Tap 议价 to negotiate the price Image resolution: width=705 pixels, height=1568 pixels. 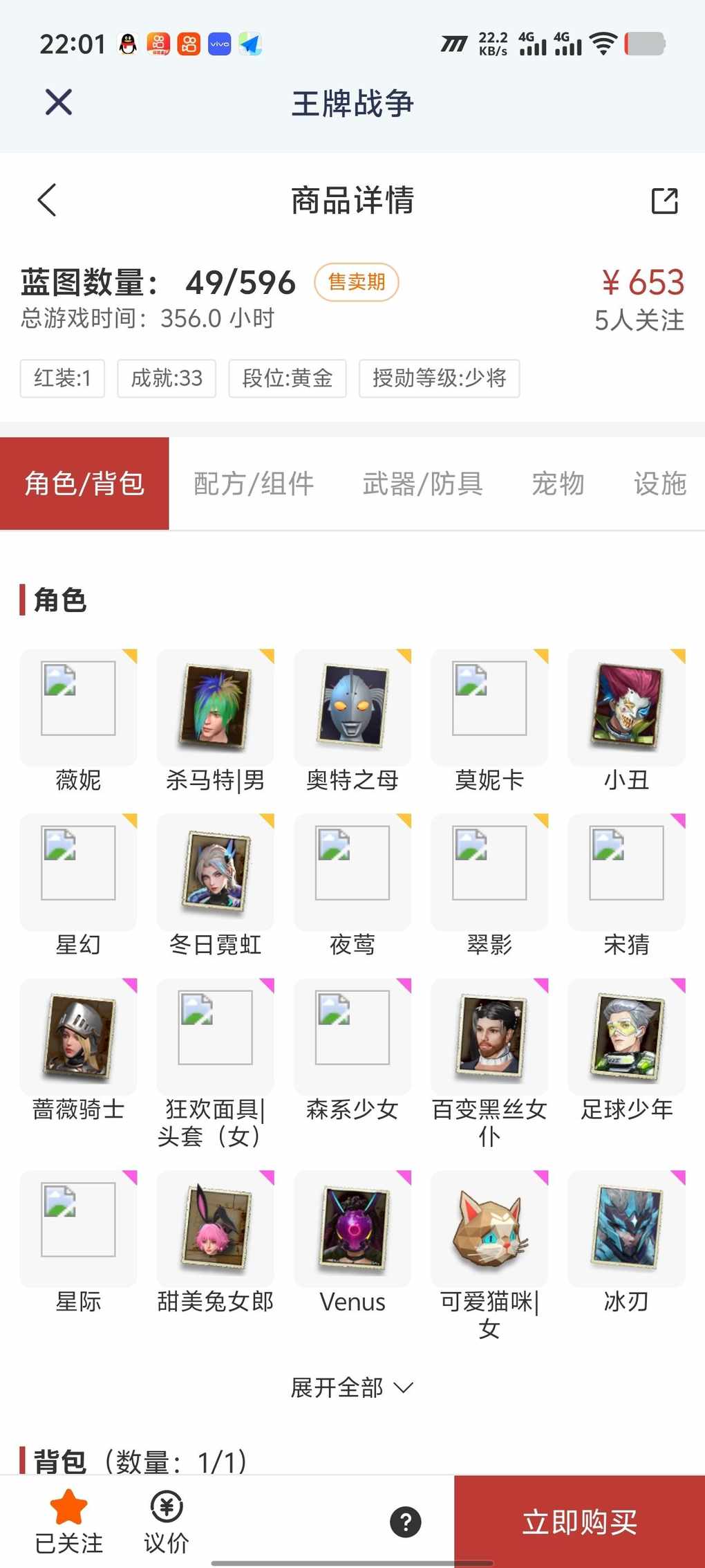[167, 1520]
